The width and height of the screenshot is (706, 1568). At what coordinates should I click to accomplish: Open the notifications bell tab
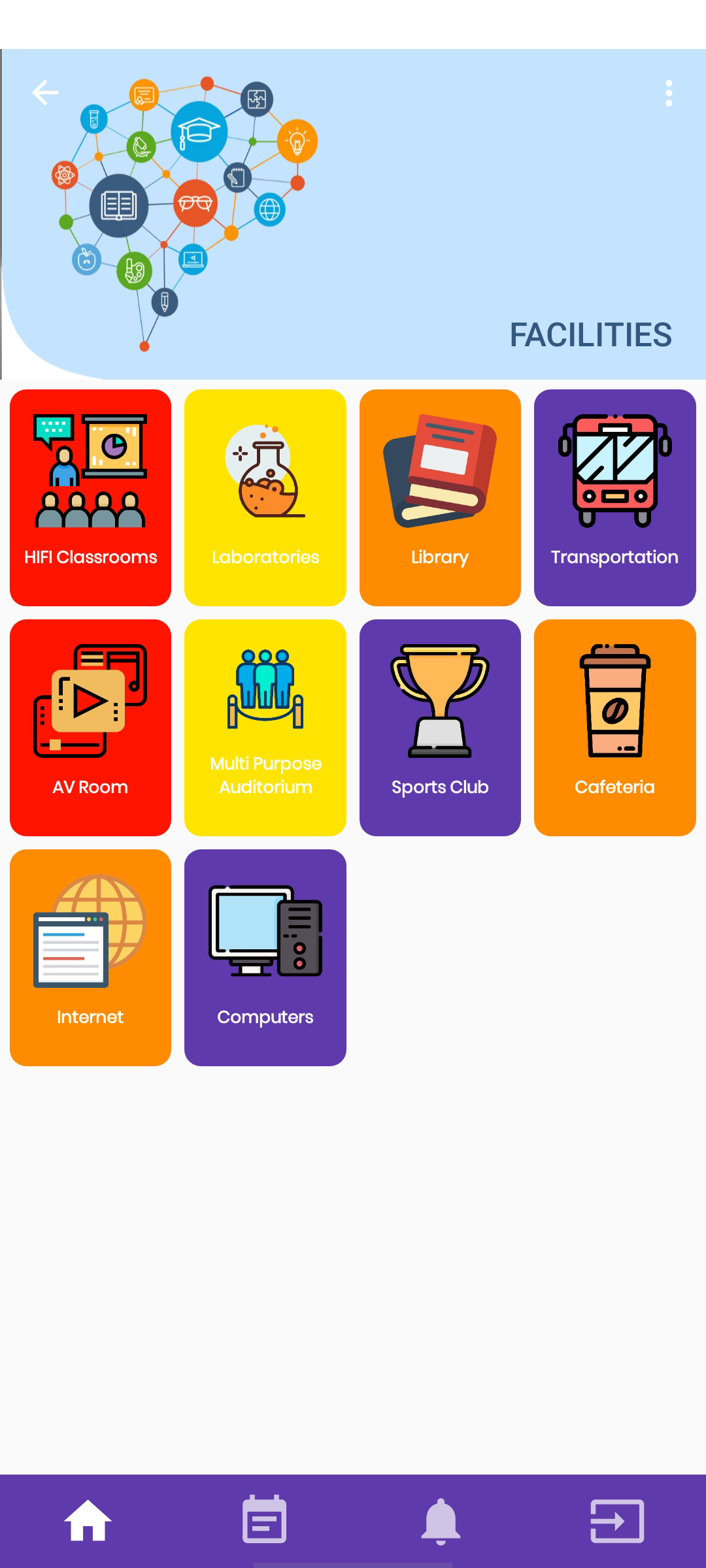pos(441,1520)
